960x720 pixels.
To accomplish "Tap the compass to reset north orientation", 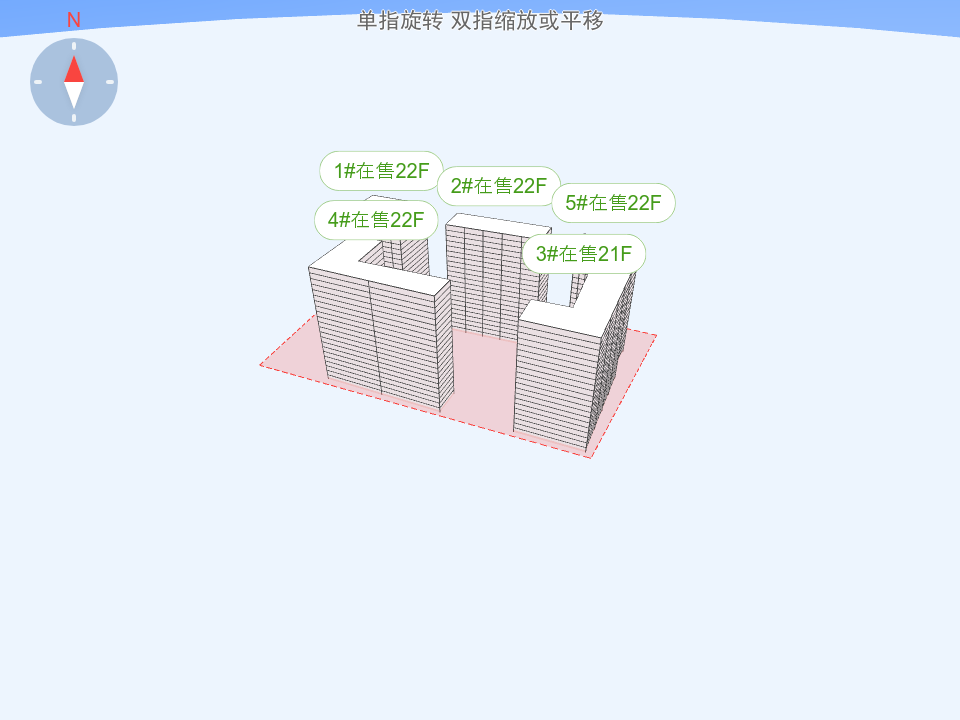I will 74,82.
